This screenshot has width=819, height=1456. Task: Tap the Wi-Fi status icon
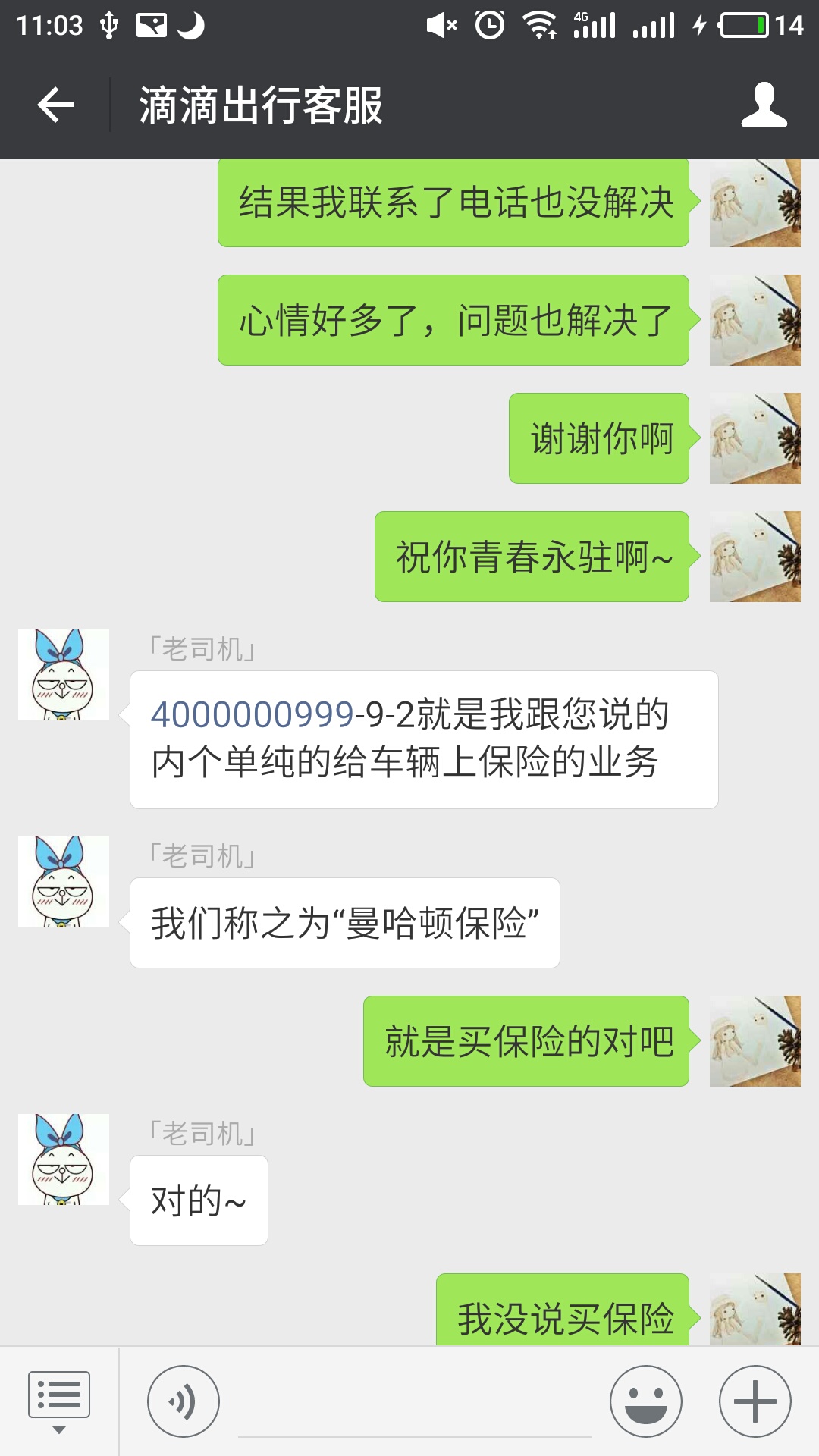click(538, 24)
